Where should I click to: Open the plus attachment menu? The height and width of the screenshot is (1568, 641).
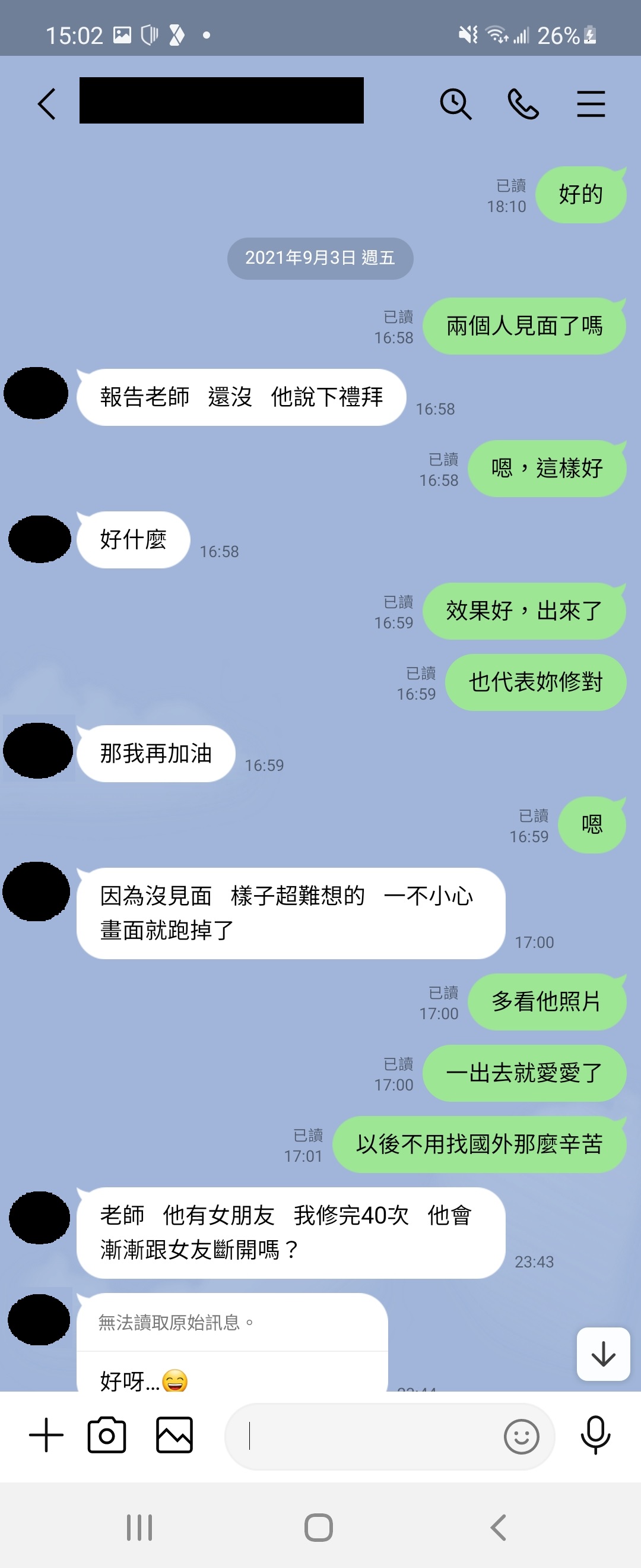click(46, 1435)
